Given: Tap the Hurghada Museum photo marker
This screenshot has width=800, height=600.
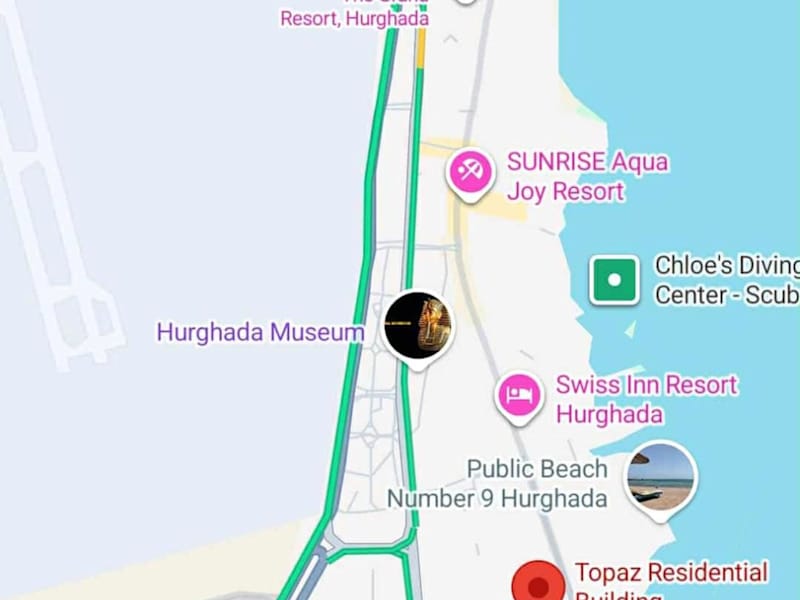Looking at the screenshot, I should point(418,326).
